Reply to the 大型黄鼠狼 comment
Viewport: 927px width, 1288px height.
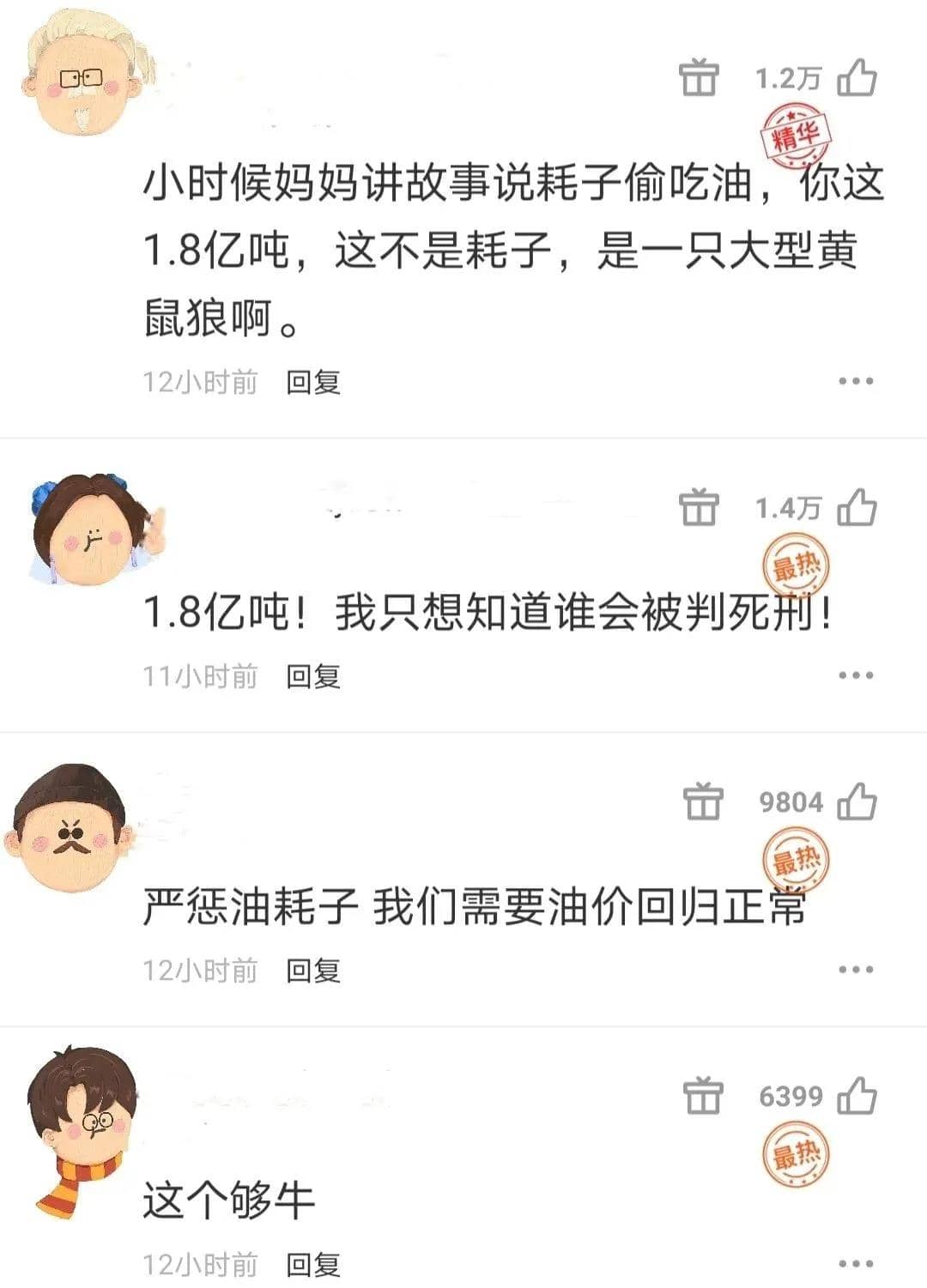click(x=312, y=382)
